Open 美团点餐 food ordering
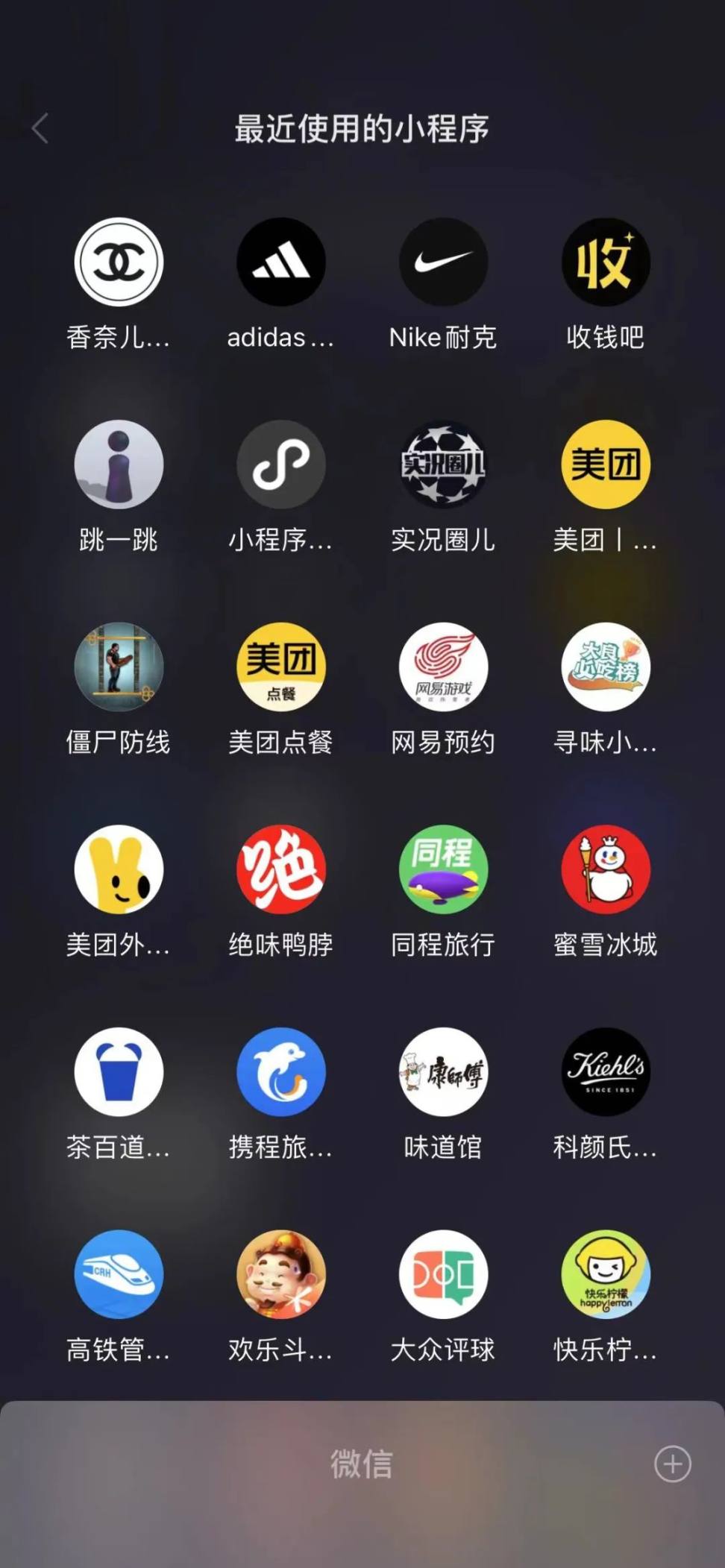725x1568 pixels. click(x=280, y=667)
